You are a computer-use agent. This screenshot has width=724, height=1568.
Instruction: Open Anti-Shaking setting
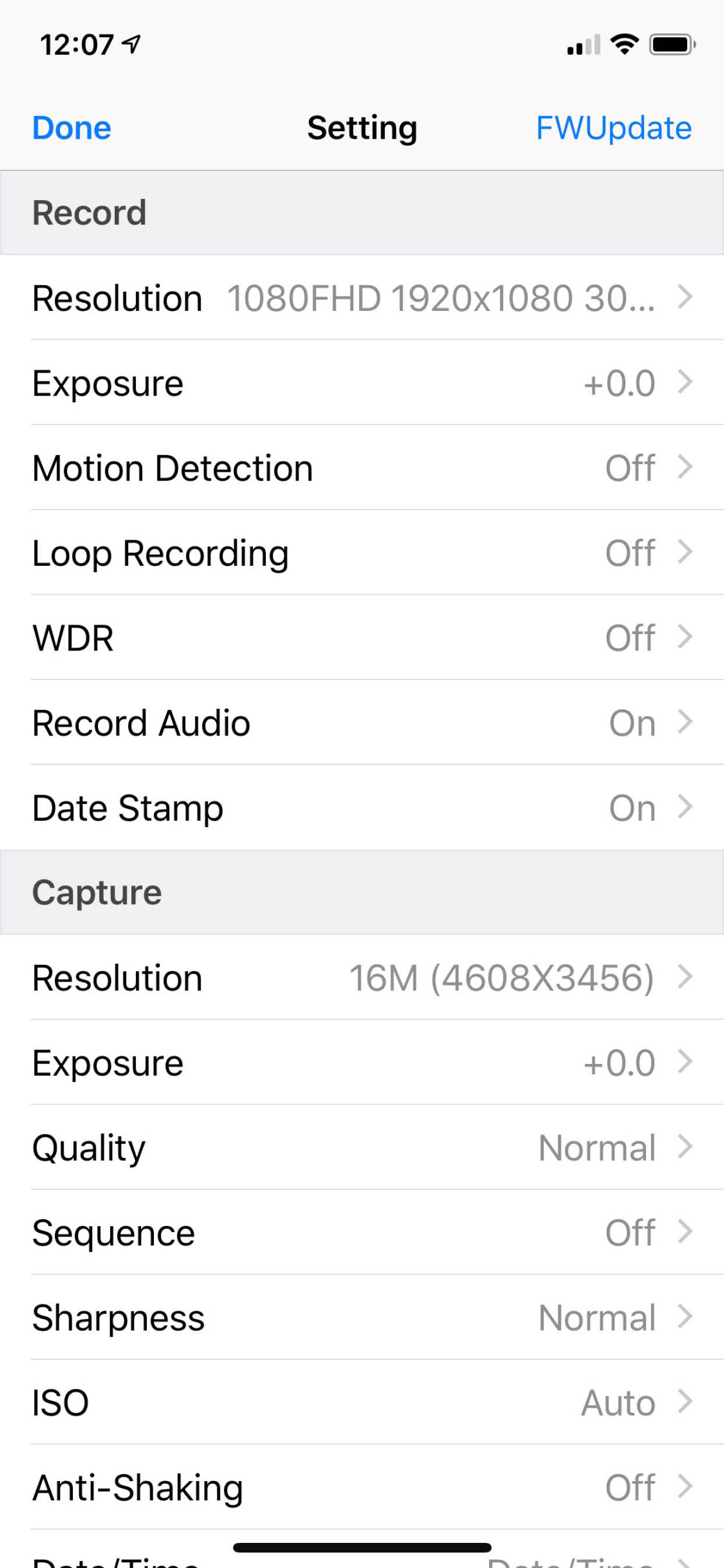362,1487
